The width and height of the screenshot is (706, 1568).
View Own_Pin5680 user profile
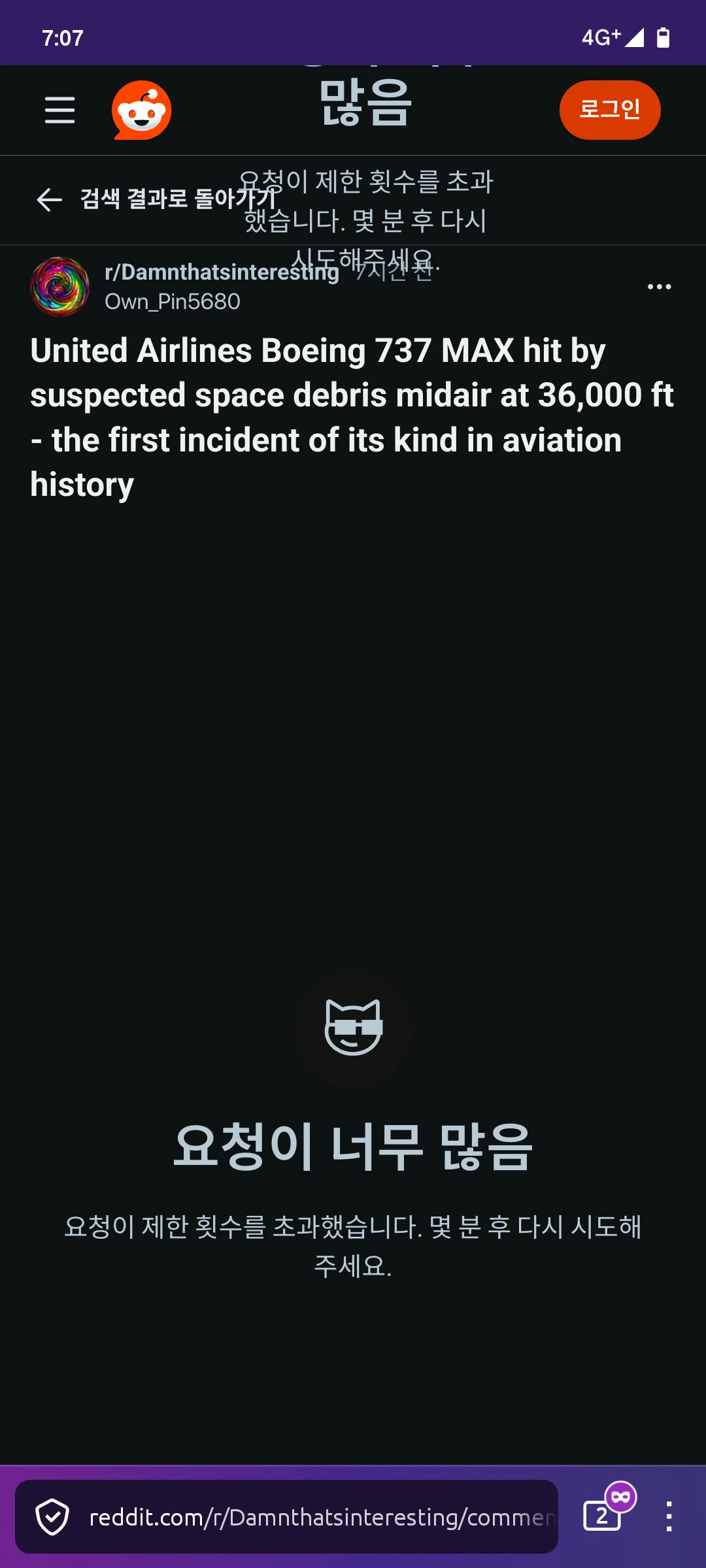[173, 302]
